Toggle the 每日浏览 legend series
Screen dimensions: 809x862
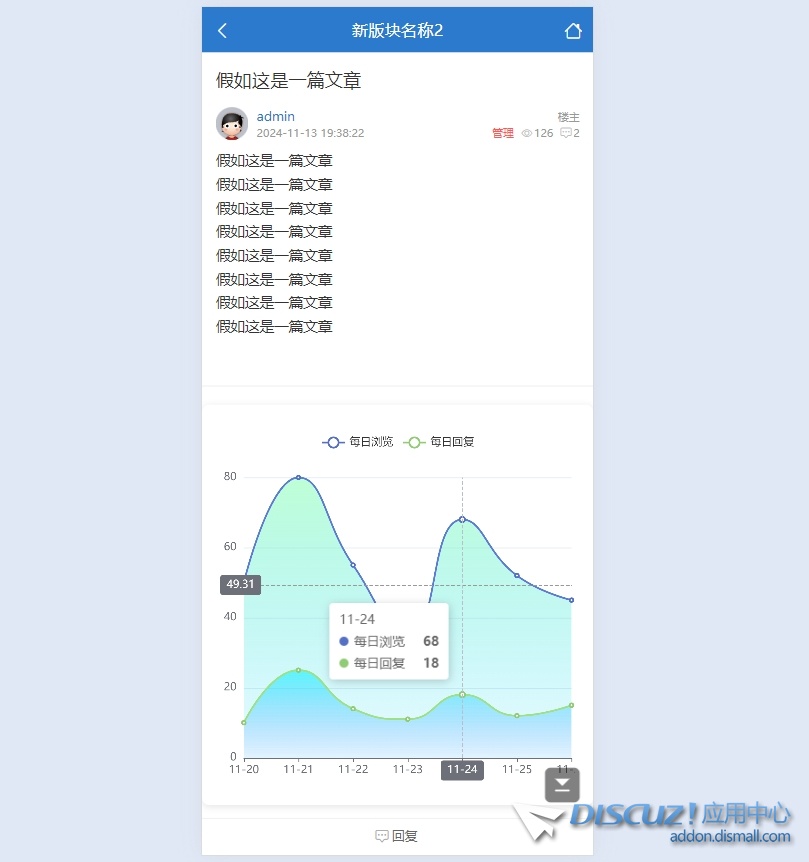tap(358, 442)
